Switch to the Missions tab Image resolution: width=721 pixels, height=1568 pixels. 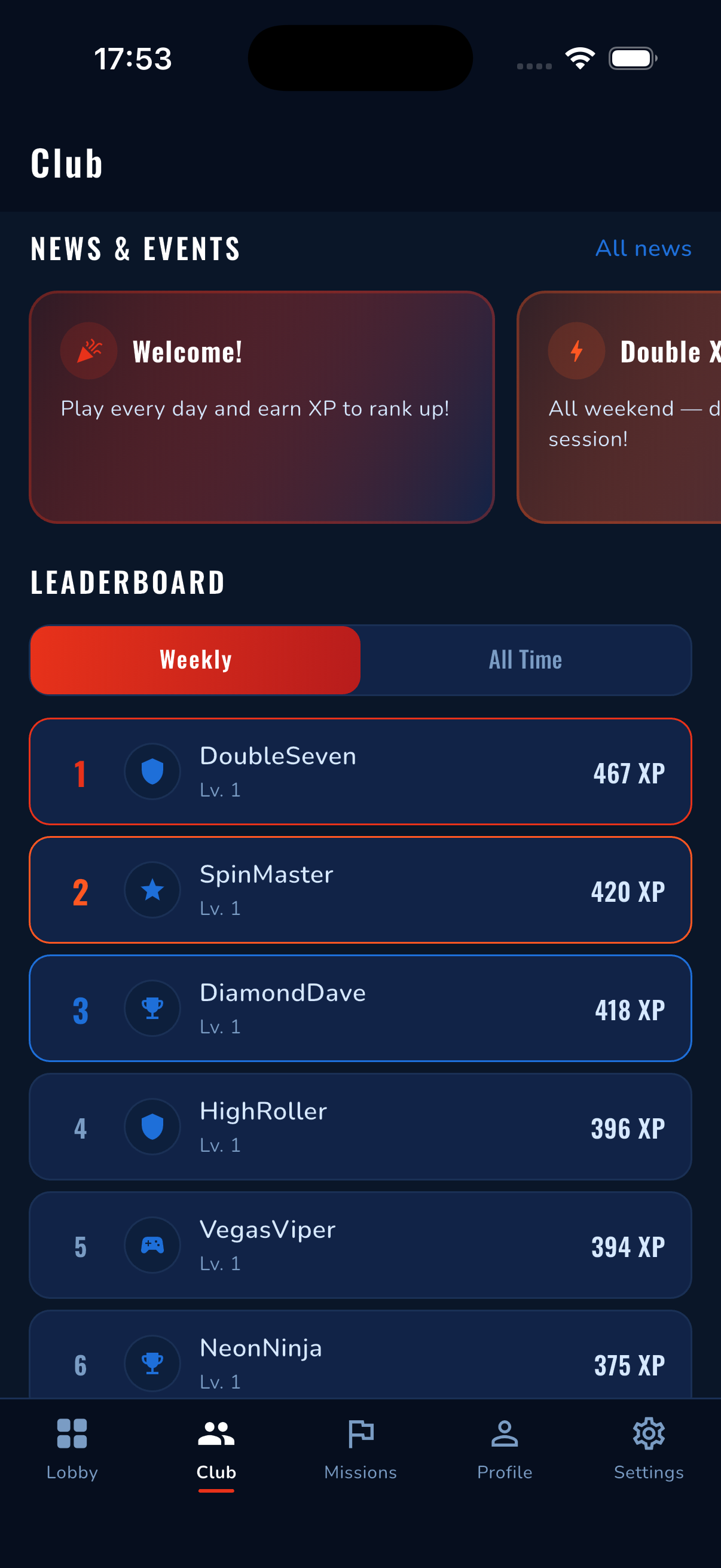click(360, 1450)
